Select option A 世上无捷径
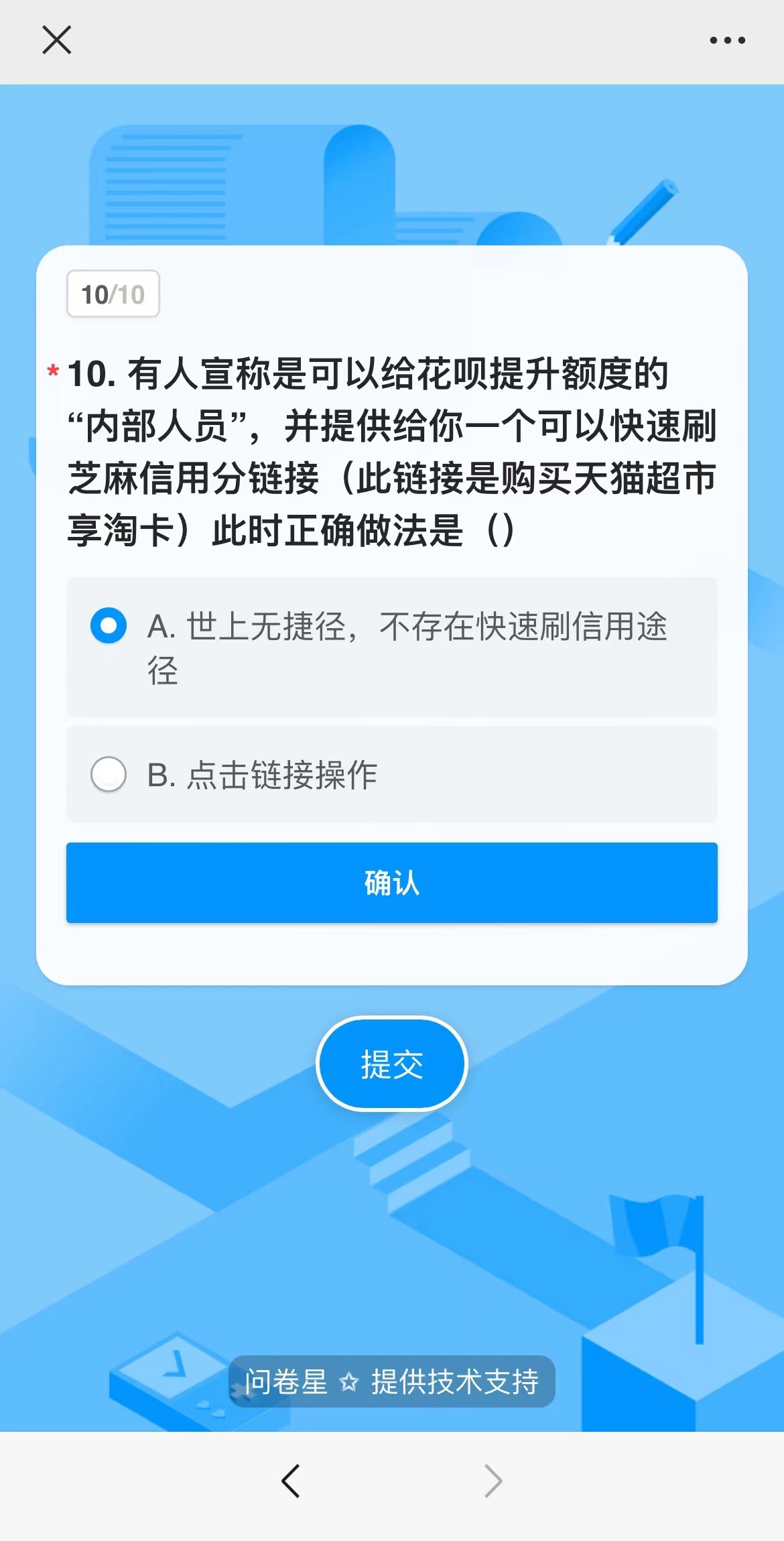The image size is (784, 1541). pyautogui.click(x=109, y=626)
